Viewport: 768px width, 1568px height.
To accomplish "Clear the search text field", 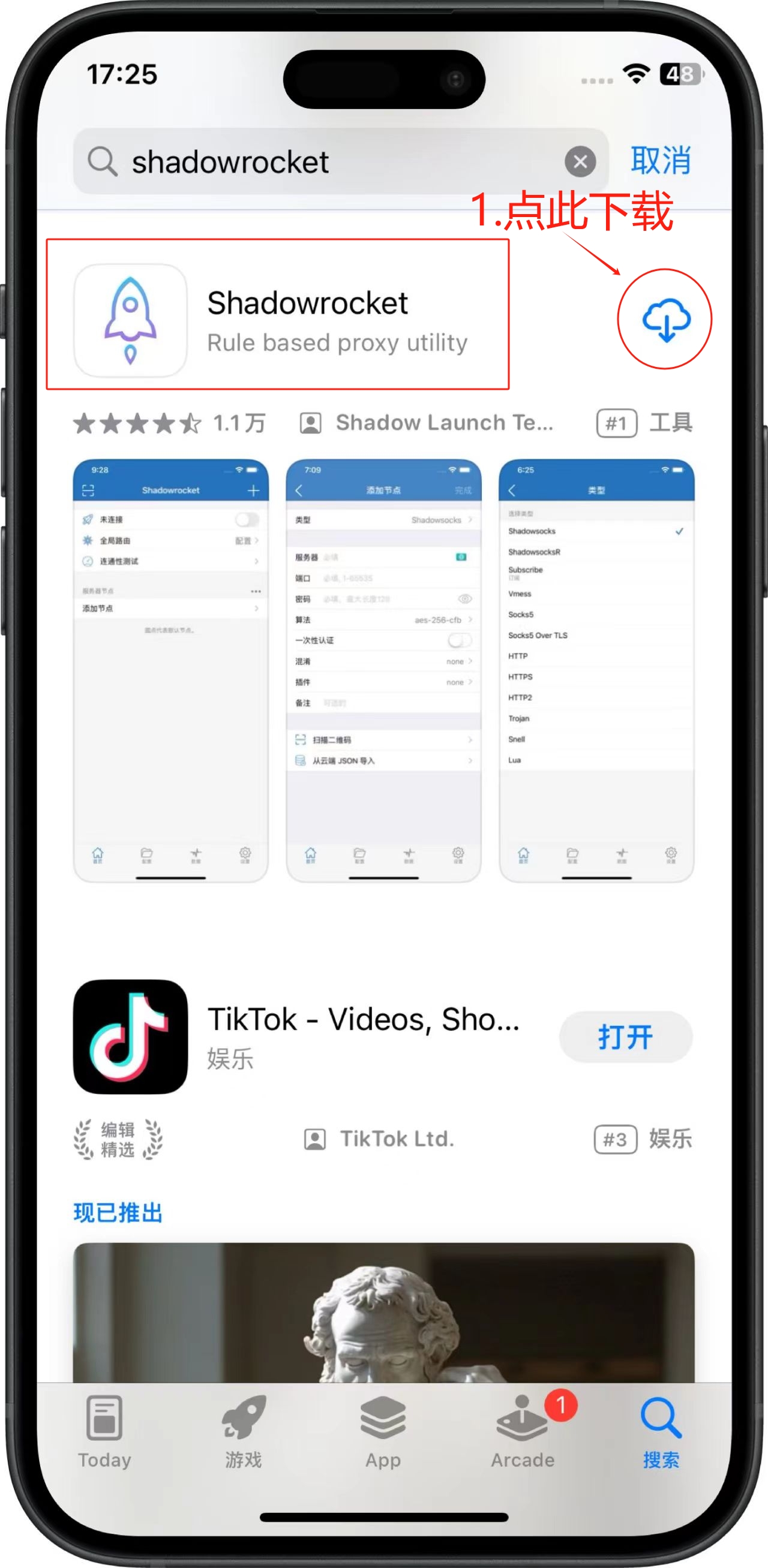I will [x=579, y=162].
